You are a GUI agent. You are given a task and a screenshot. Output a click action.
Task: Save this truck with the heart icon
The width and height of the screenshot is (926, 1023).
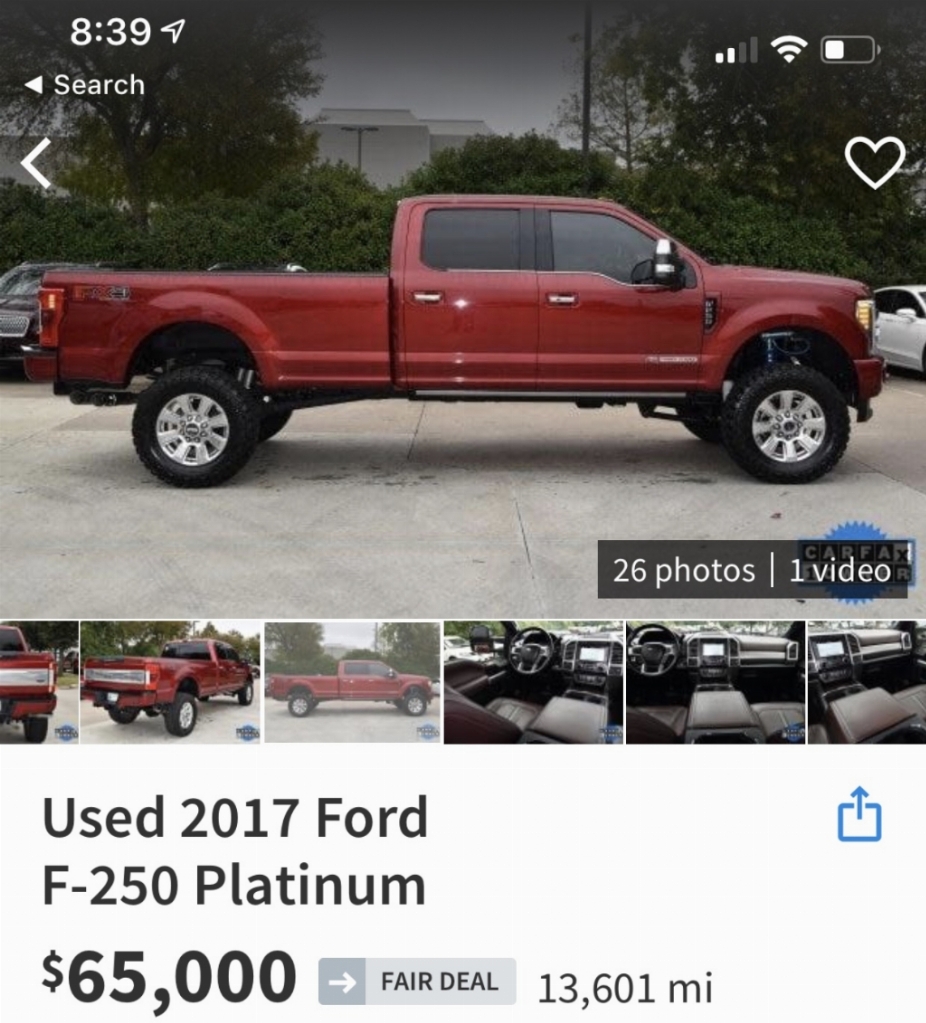point(874,162)
